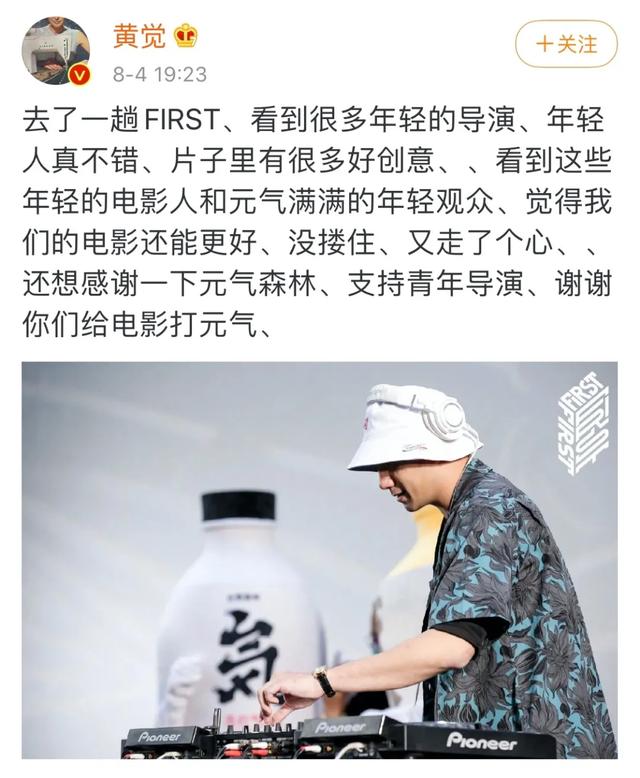Follow 黄觉 with the 关注 button
The height and width of the screenshot is (778, 640).
click(566, 44)
